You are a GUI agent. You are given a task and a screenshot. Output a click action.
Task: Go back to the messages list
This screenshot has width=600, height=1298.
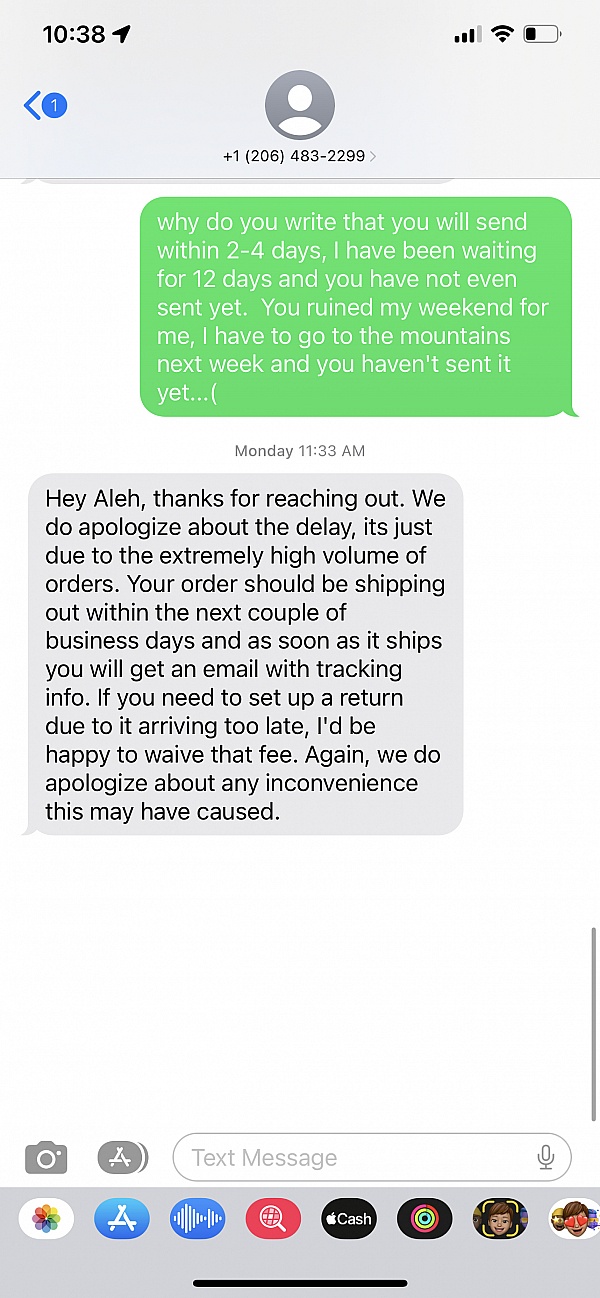point(44,105)
